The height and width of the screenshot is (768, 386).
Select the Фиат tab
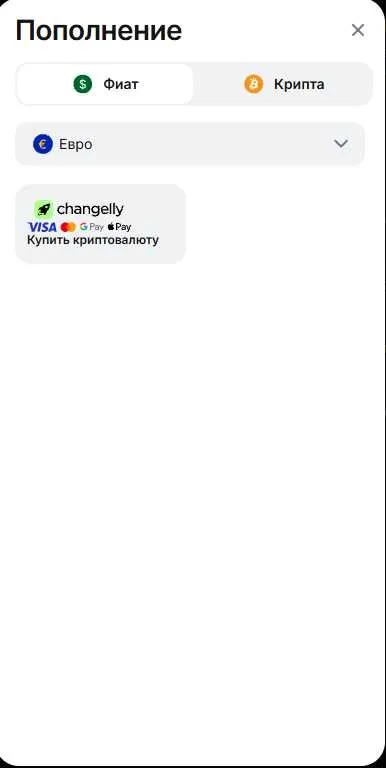tap(105, 84)
